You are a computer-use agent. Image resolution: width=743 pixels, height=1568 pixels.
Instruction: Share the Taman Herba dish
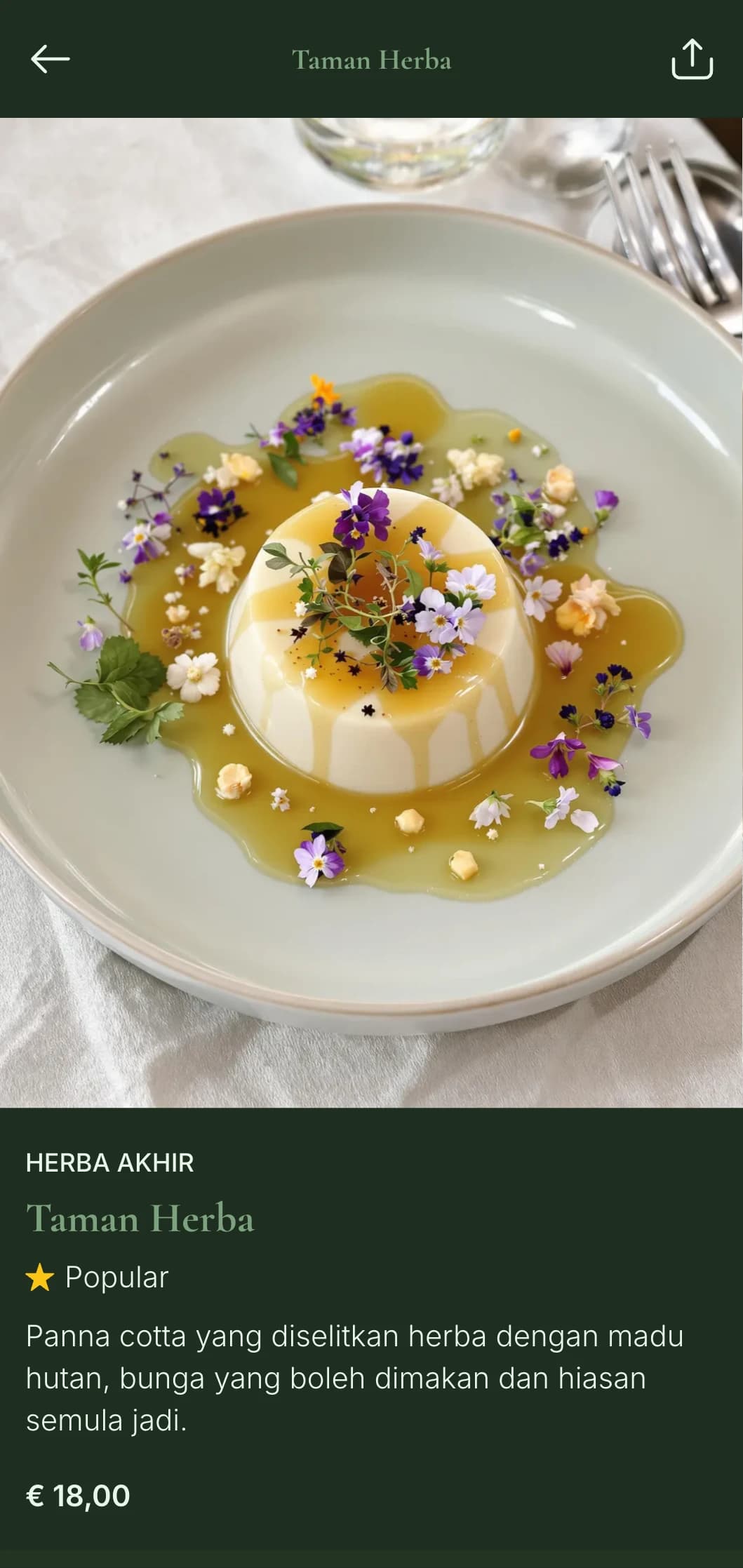tap(692, 60)
